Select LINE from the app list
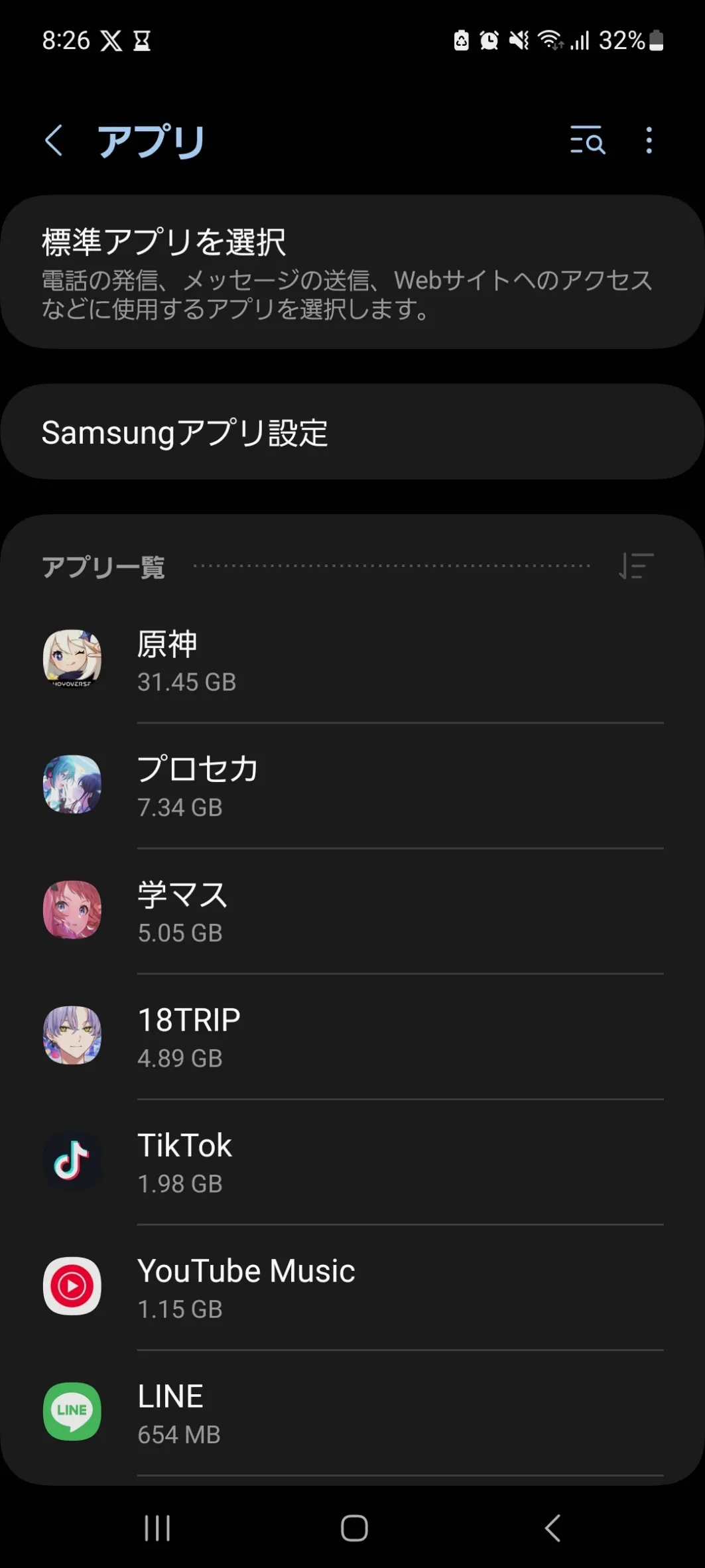The height and width of the screenshot is (1568, 705). click(x=352, y=1413)
